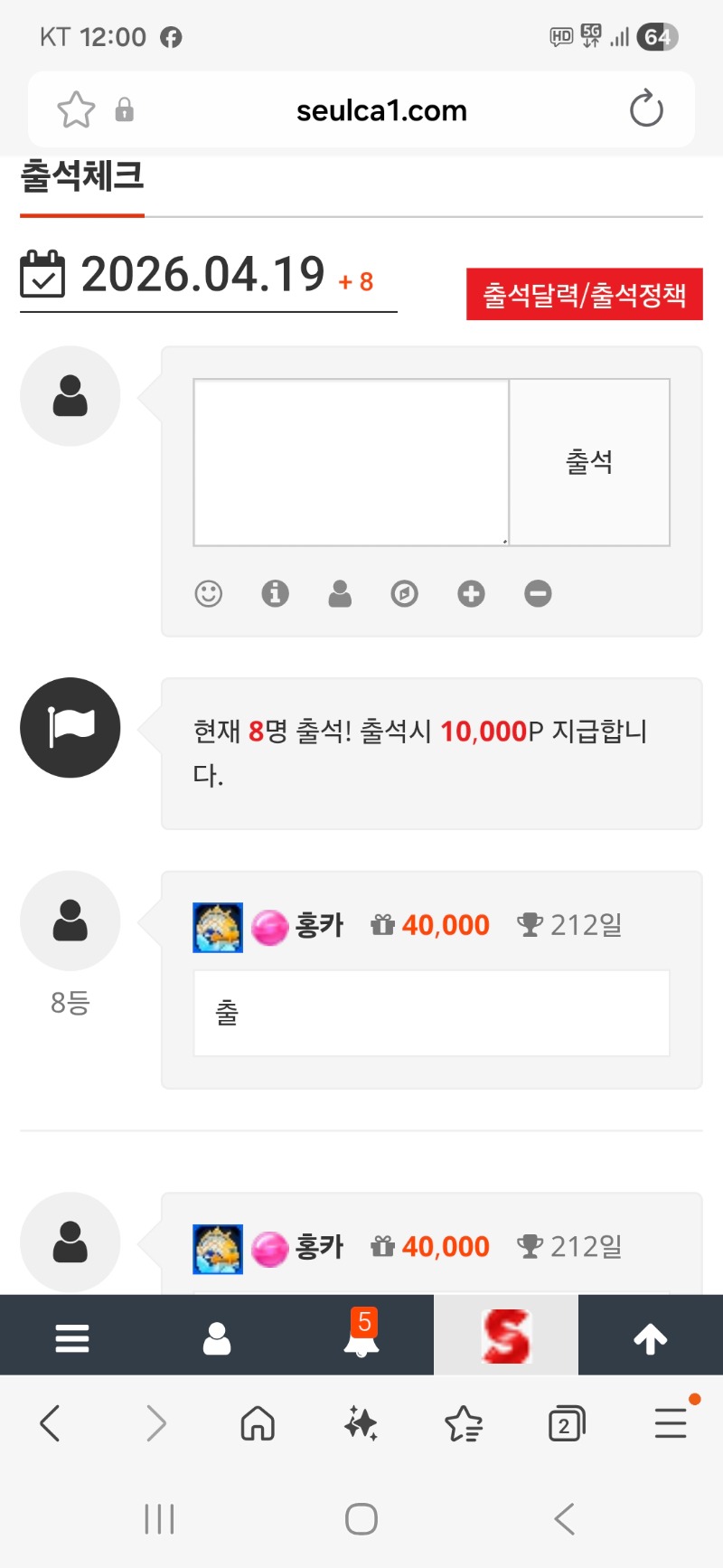Screen dimensions: 723x1568
Task: Open the emoticon smiley picker
Action: [209, 593]
